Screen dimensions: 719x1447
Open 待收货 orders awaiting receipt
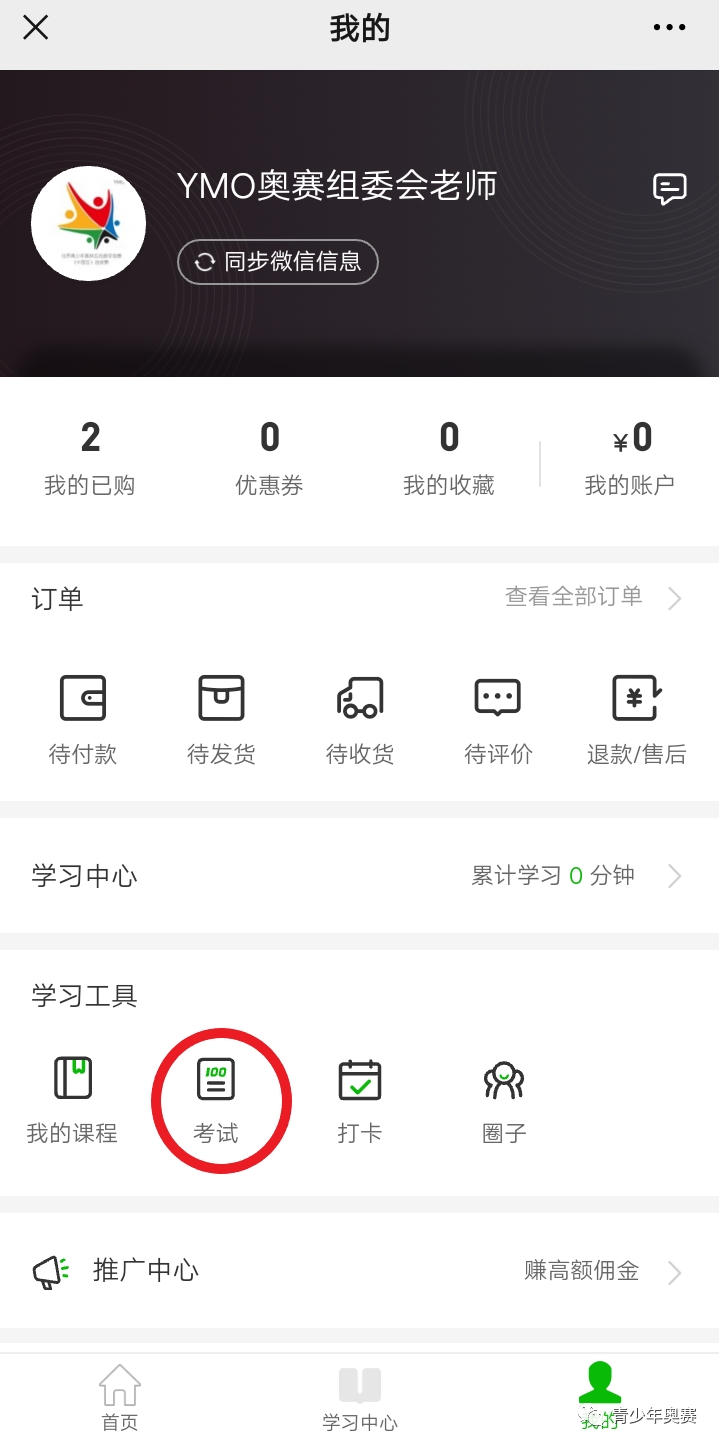pos(360,720)
